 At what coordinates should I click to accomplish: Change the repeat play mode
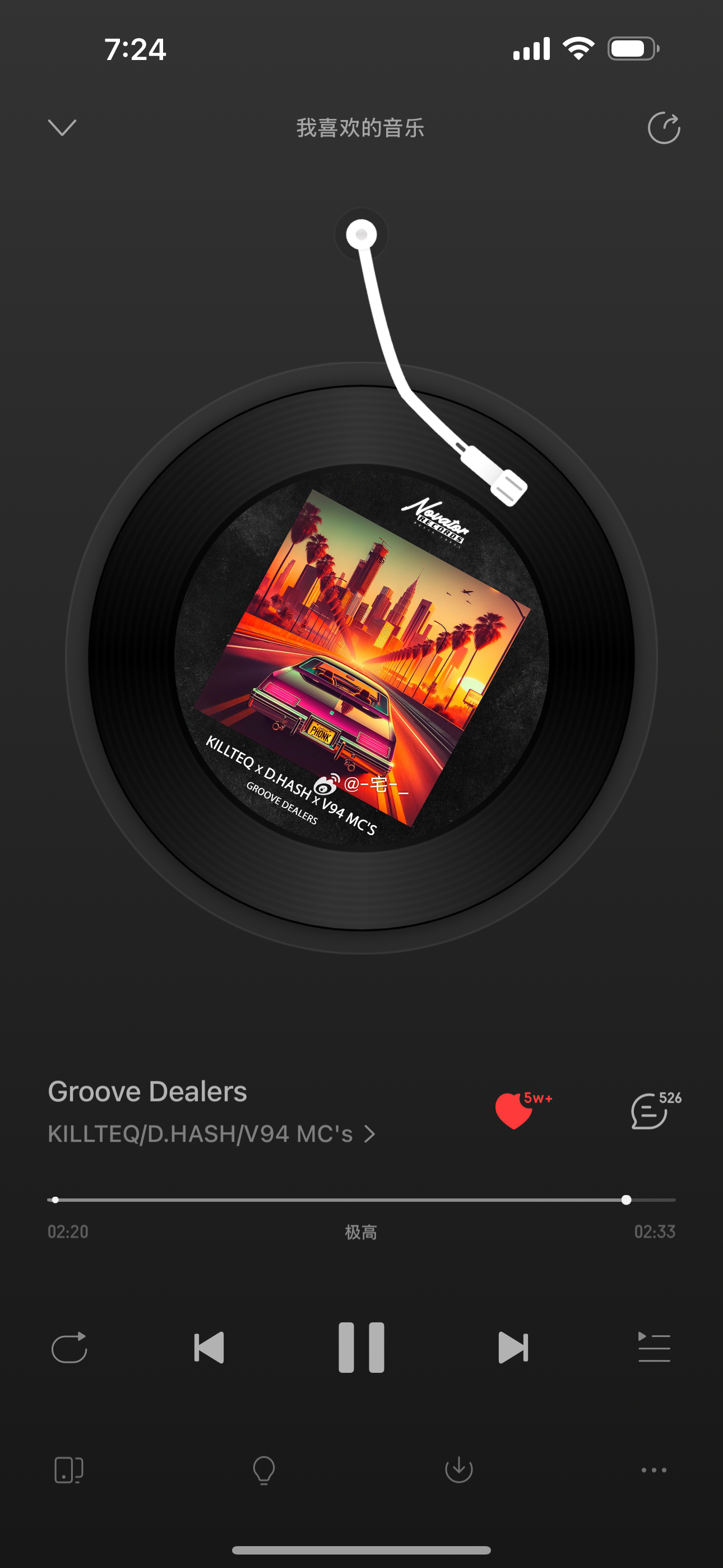click(69, 1347)
